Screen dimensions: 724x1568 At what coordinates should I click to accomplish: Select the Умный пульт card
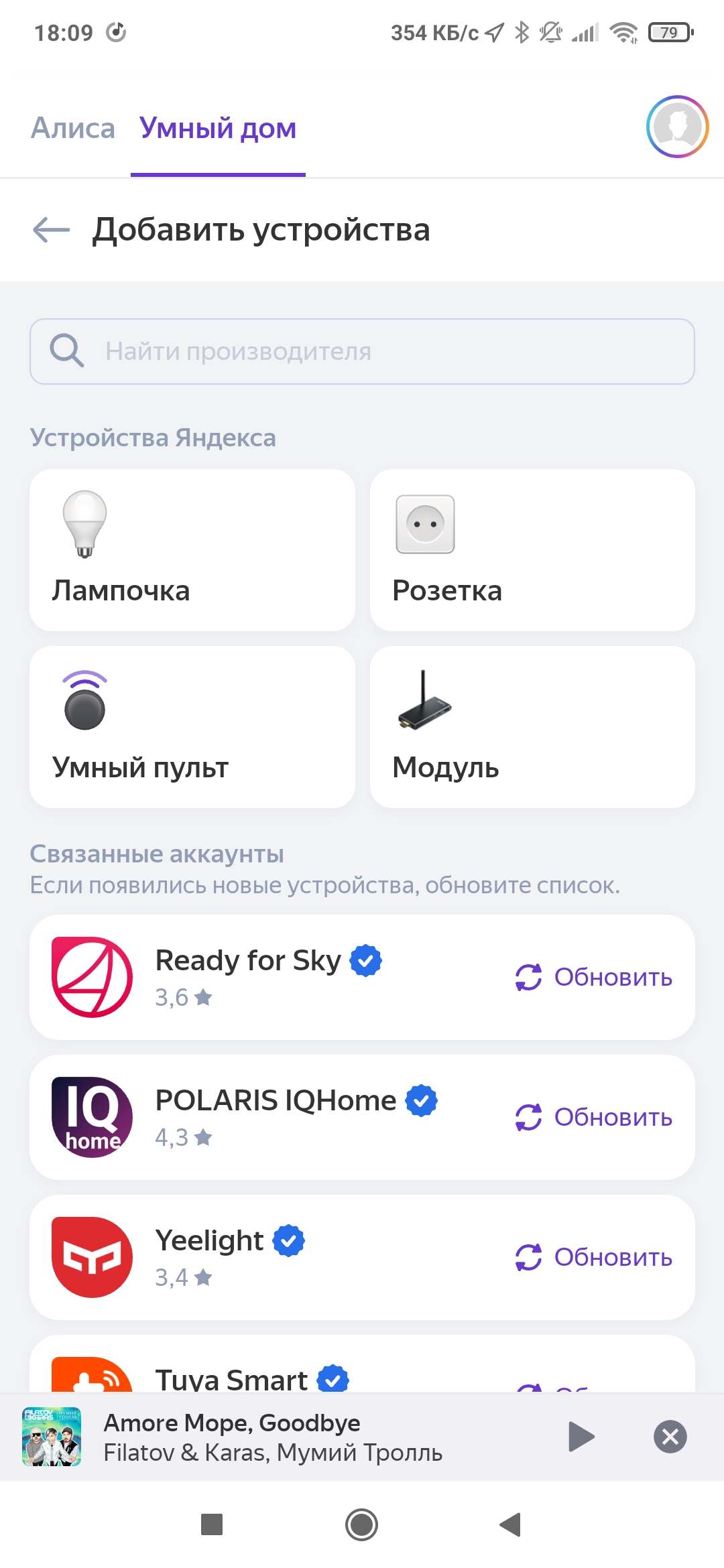click(x=192, y=726)
